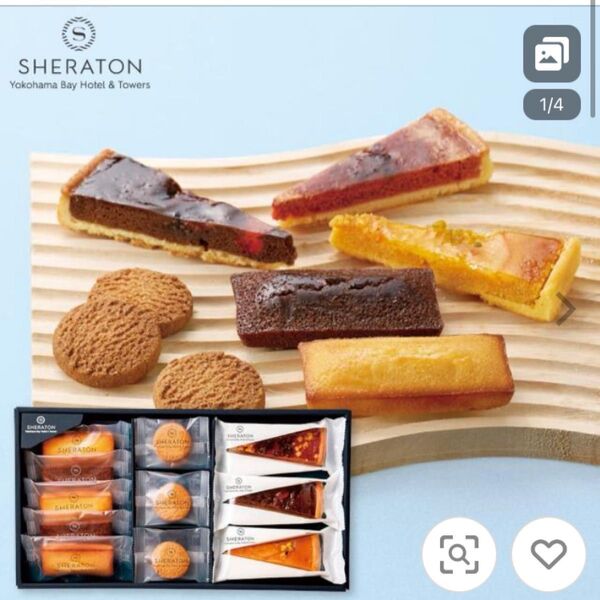The height and width of the screenshot is (600, 600).
Task: Show the next product image
Action: 566,309
